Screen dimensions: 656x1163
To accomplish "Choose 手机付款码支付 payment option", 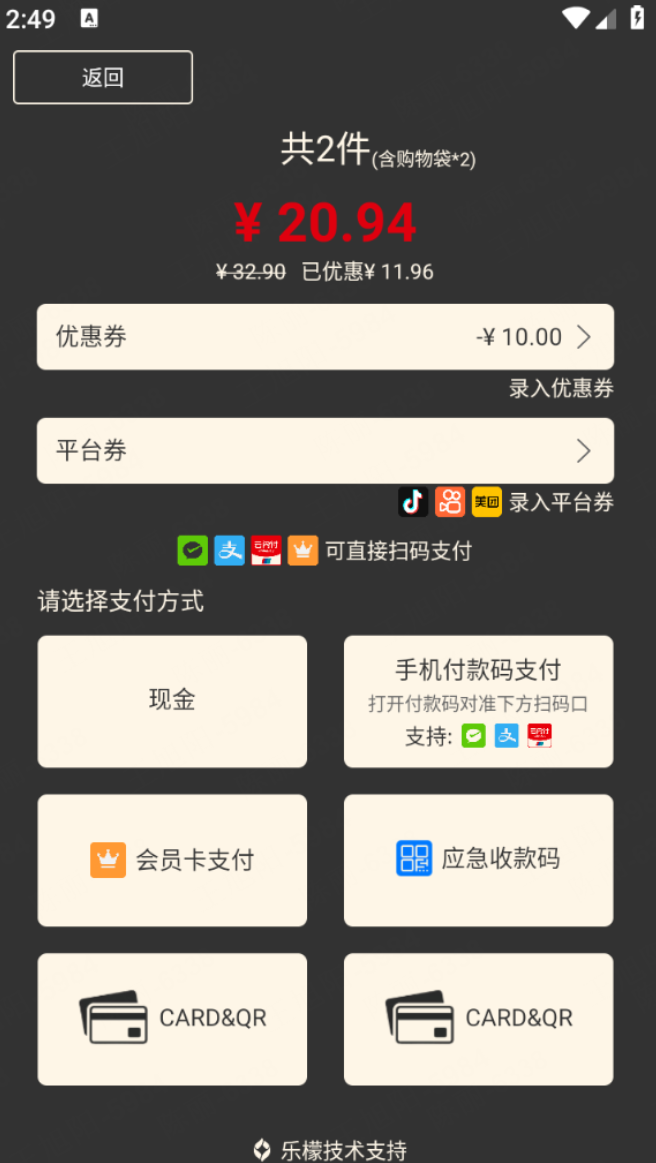I will pos(479,701).
